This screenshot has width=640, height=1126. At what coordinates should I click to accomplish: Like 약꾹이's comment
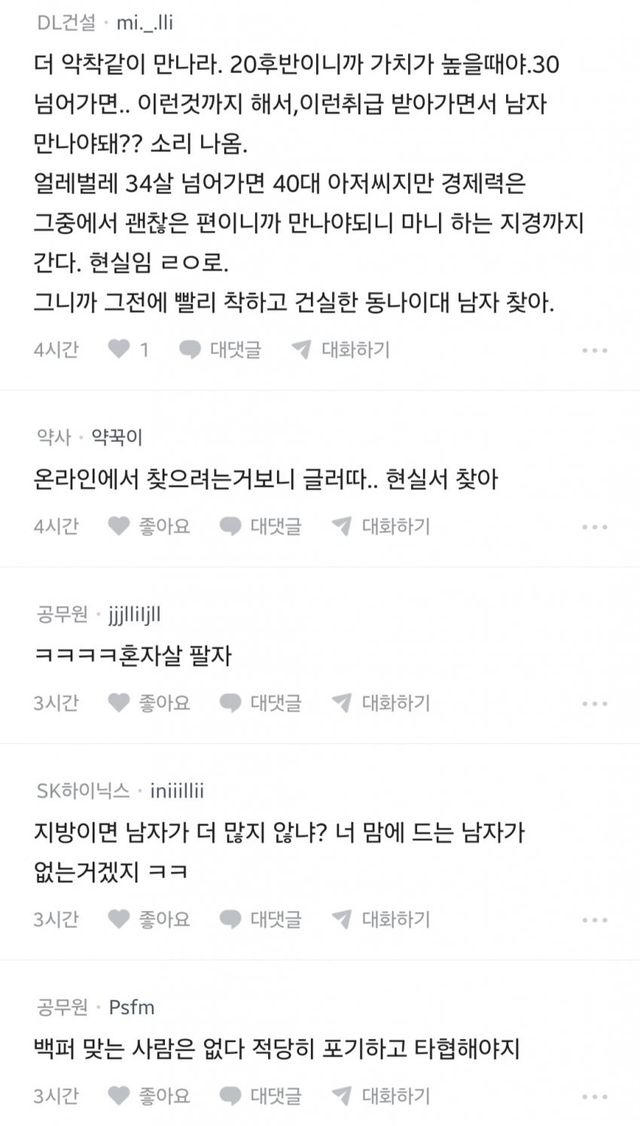pos(148,527)
